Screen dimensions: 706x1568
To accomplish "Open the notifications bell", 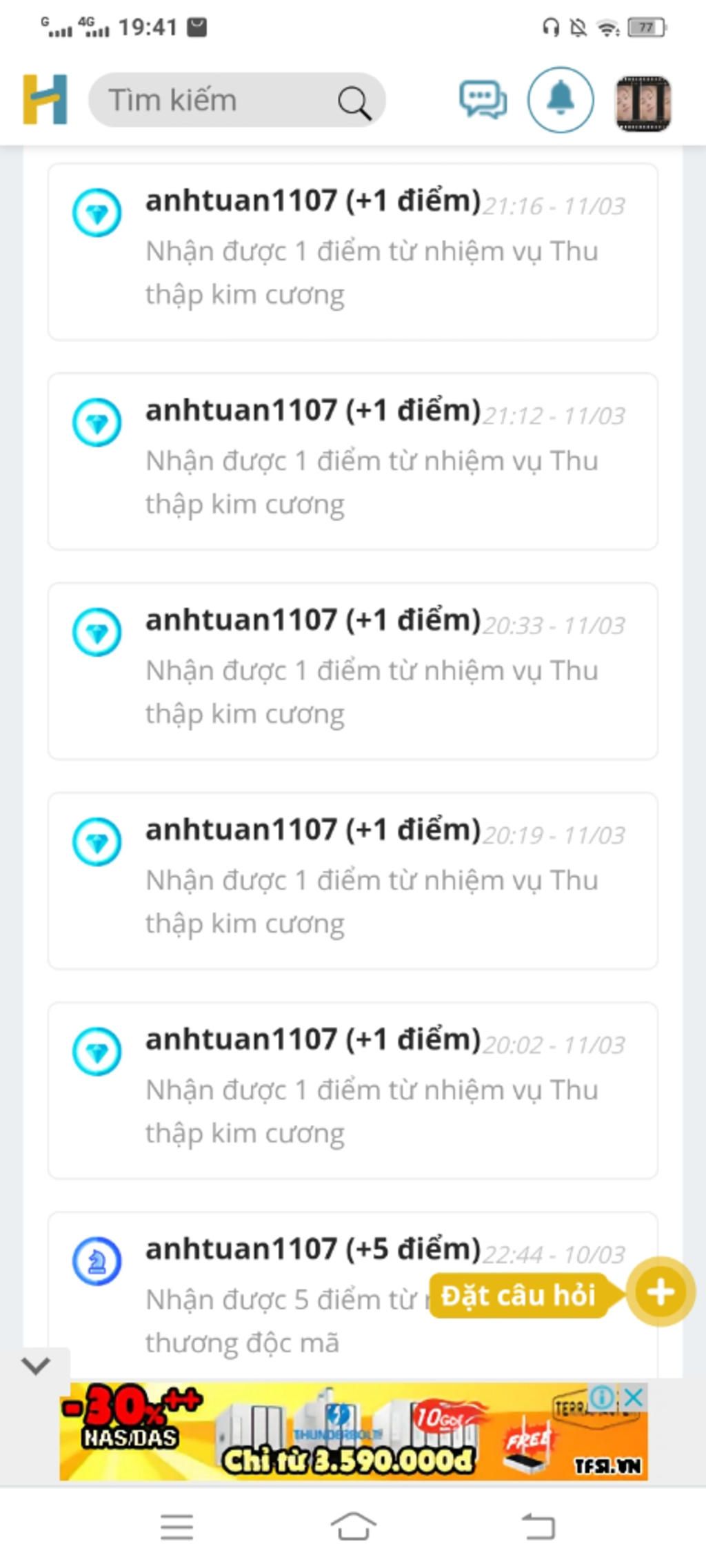I will click(561, 100).
